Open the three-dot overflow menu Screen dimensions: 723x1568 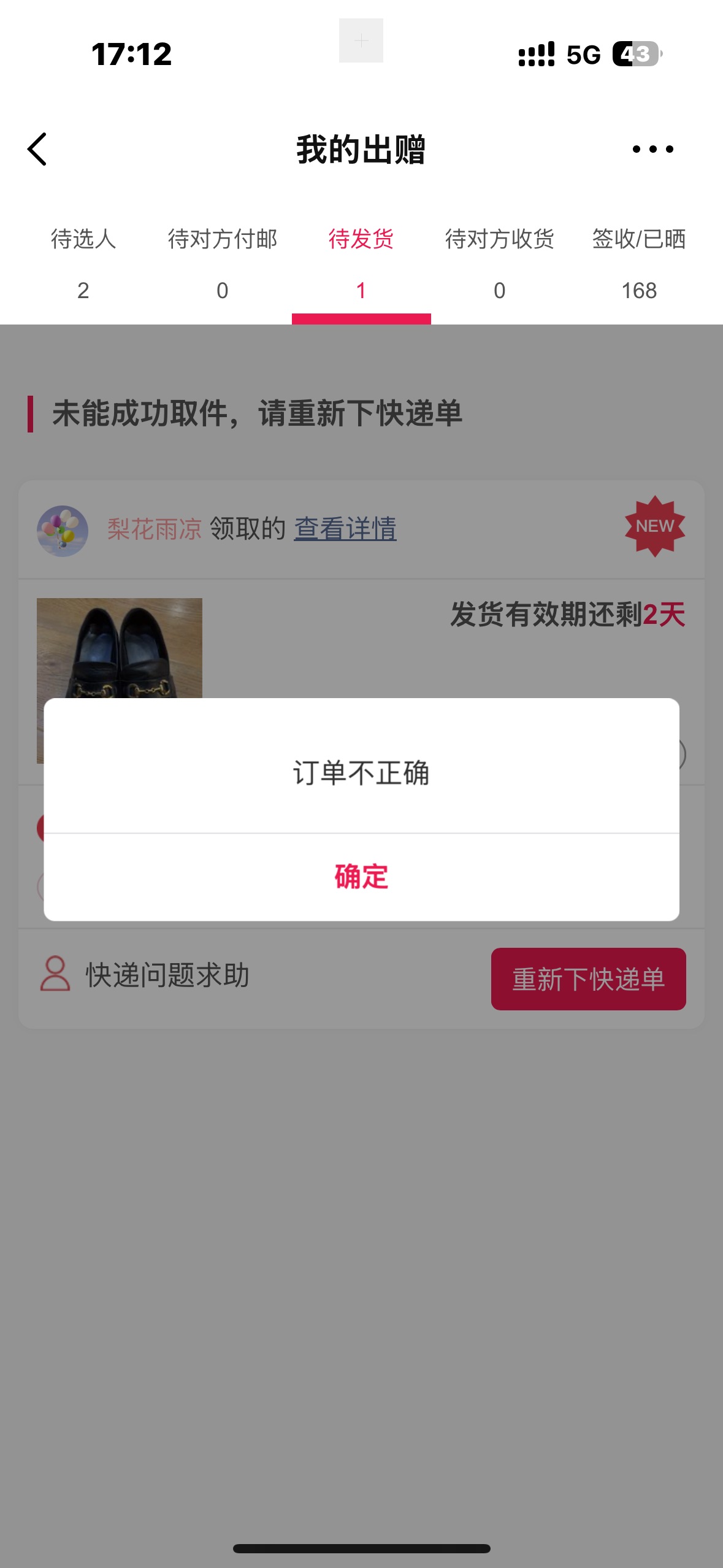click(x=652, y=149)
